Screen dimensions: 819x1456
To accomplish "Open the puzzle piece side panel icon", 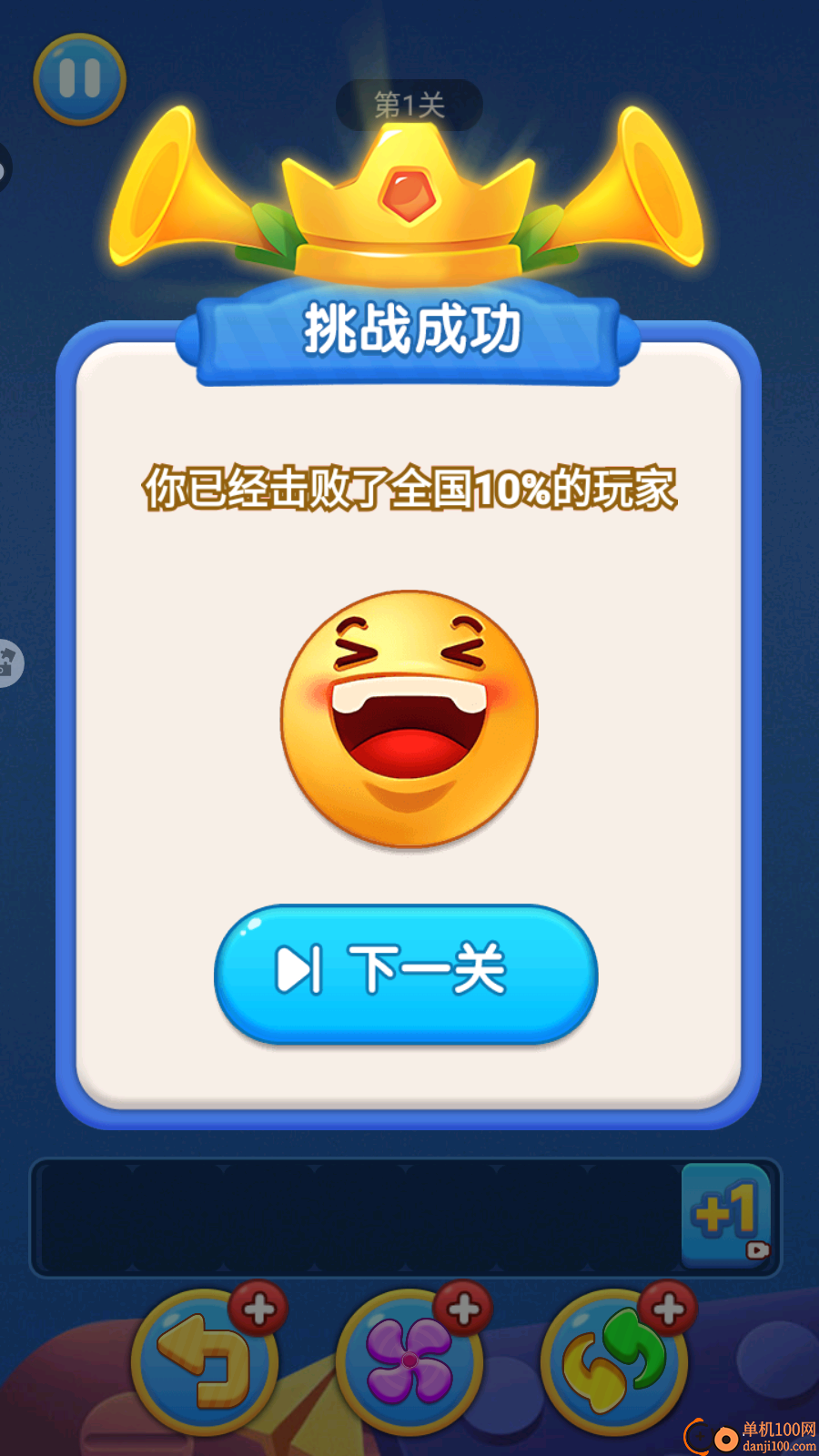I will [x=9, y=662].
